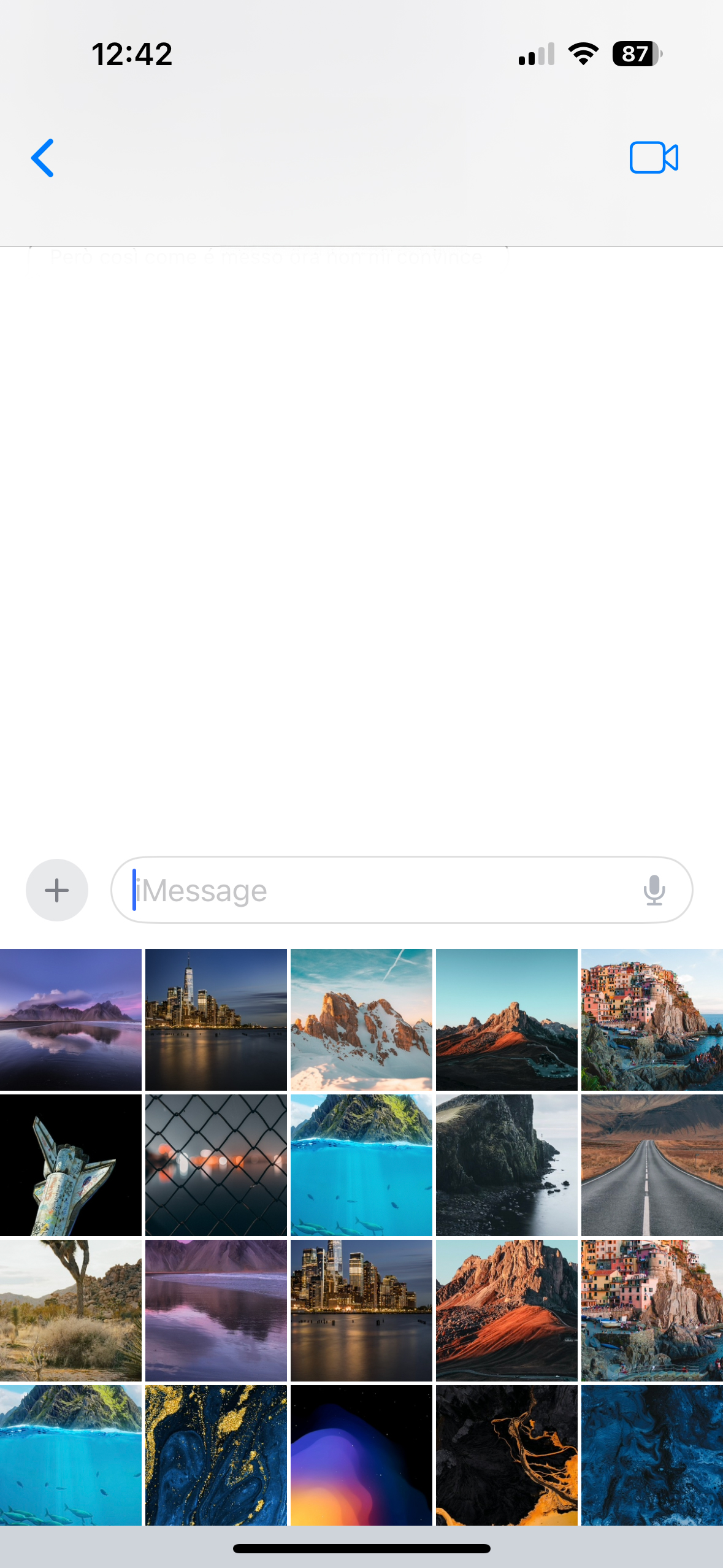
Task: Go back to the conversations list
Action: click(x=43, y=158)
